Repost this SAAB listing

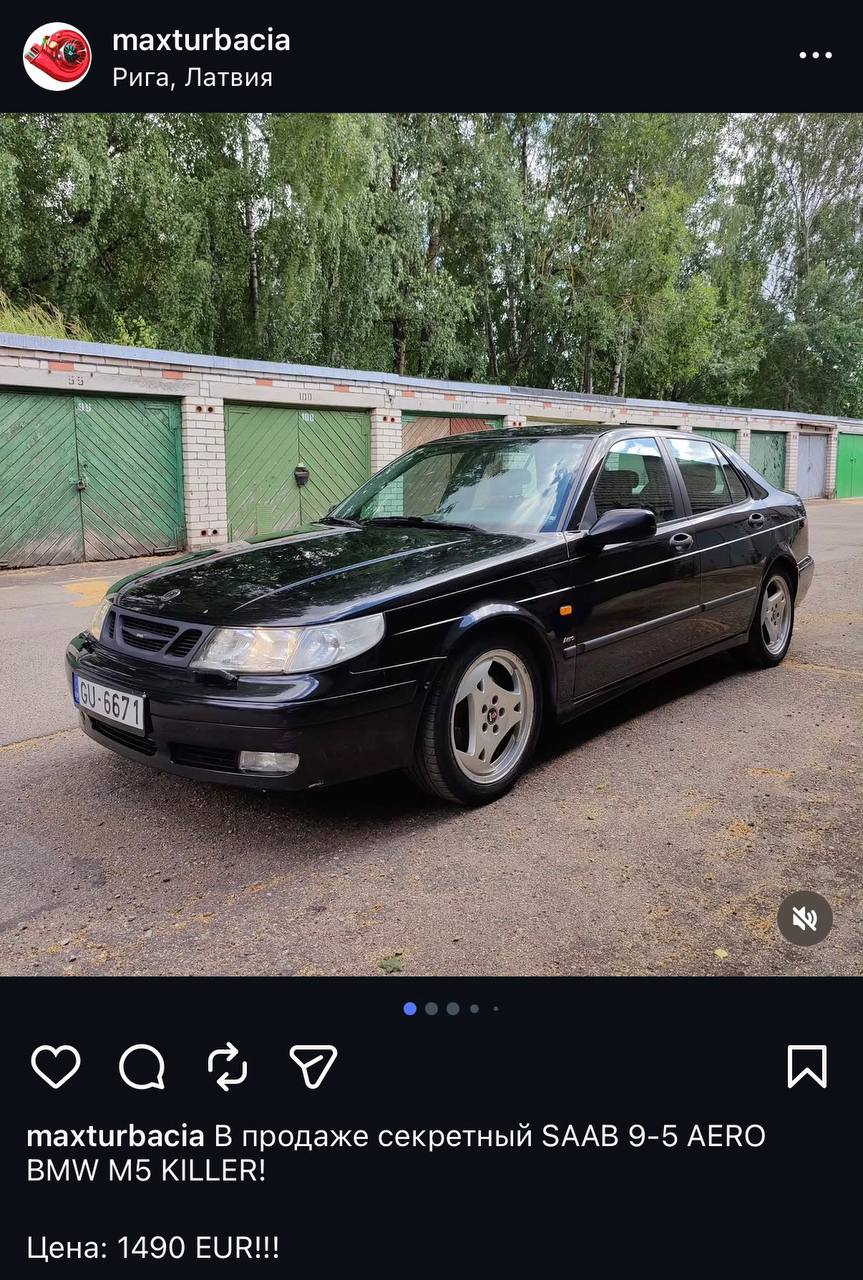228,1066
